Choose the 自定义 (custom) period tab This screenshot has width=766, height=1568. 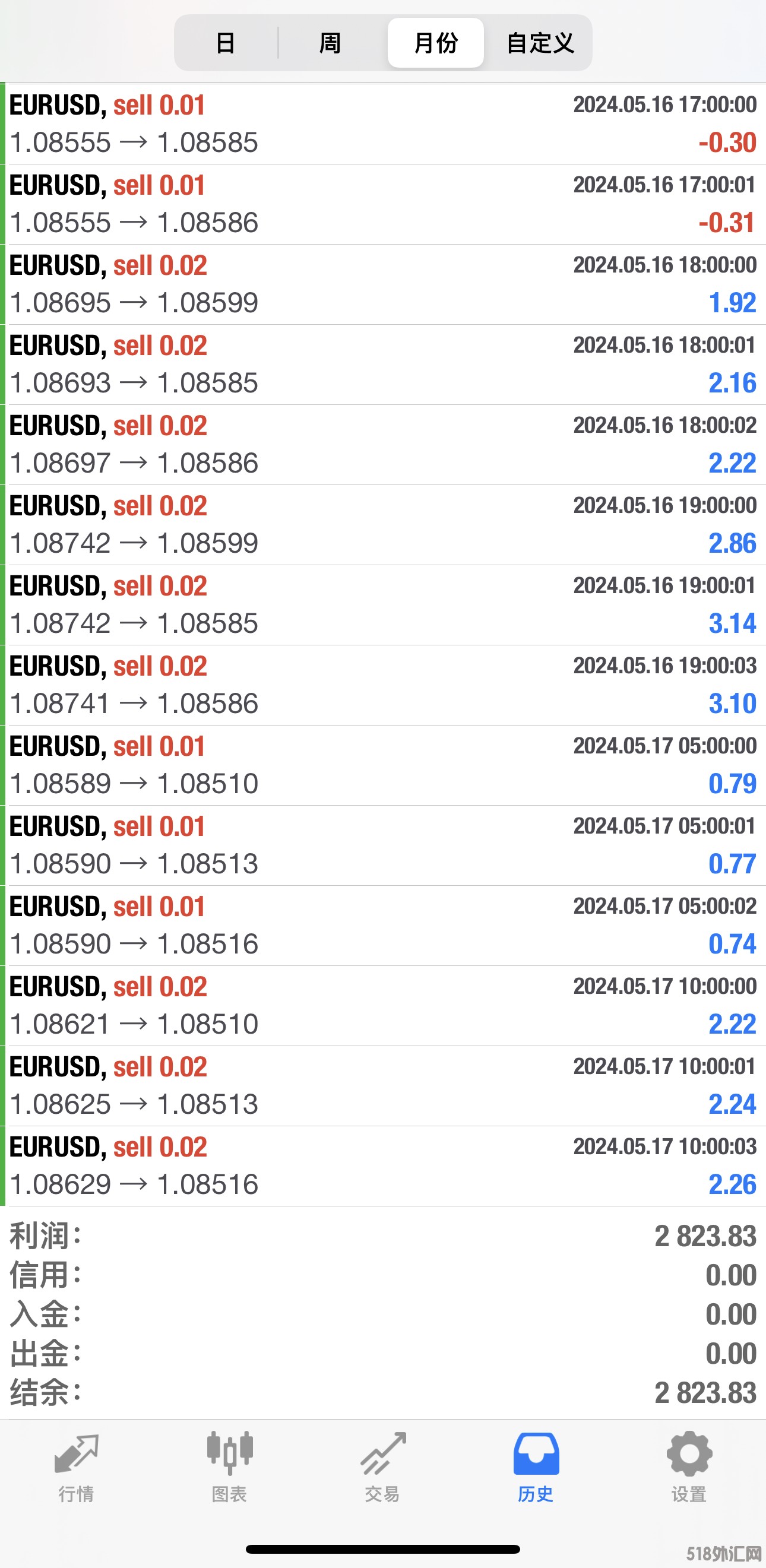pyautogui.click(x=540, y=43)
